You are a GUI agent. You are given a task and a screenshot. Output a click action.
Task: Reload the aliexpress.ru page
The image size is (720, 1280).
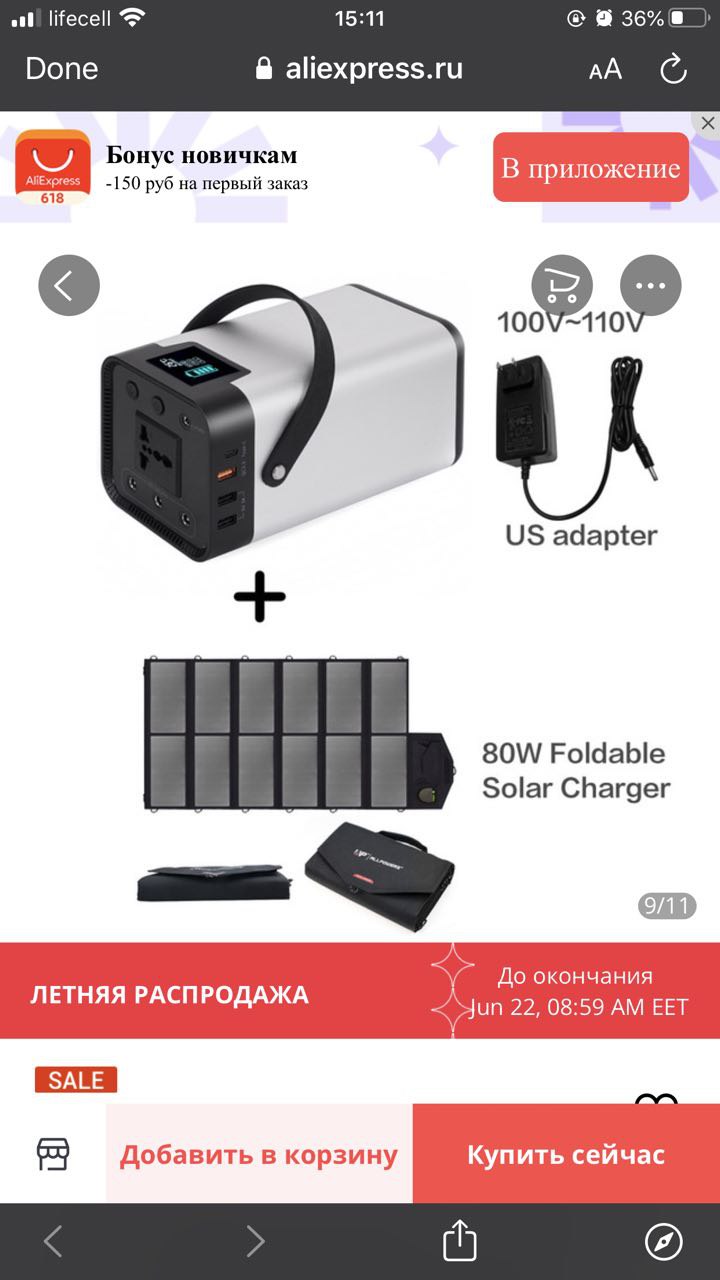click(673, 69)
